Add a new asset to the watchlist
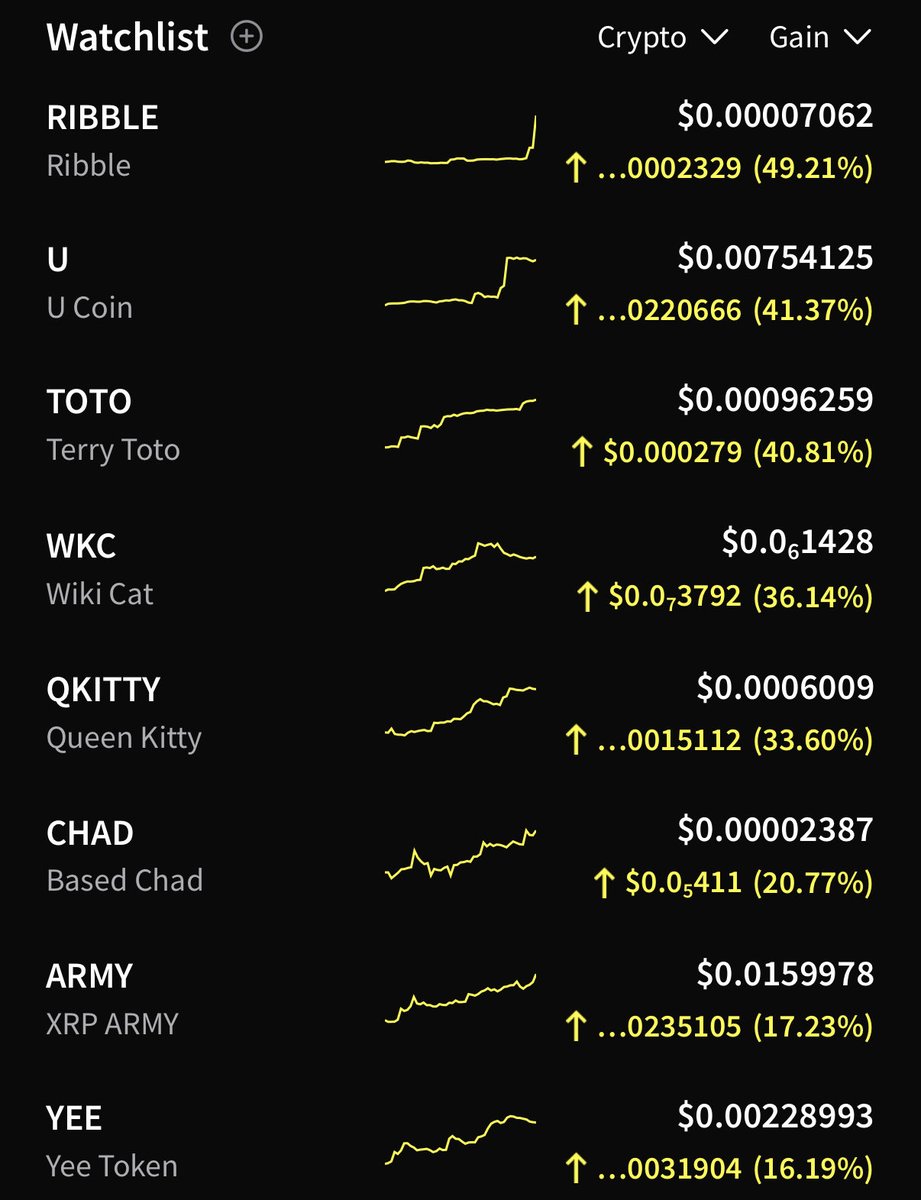Viewport: 921px width, 1200px height. [x=246, y=37]
